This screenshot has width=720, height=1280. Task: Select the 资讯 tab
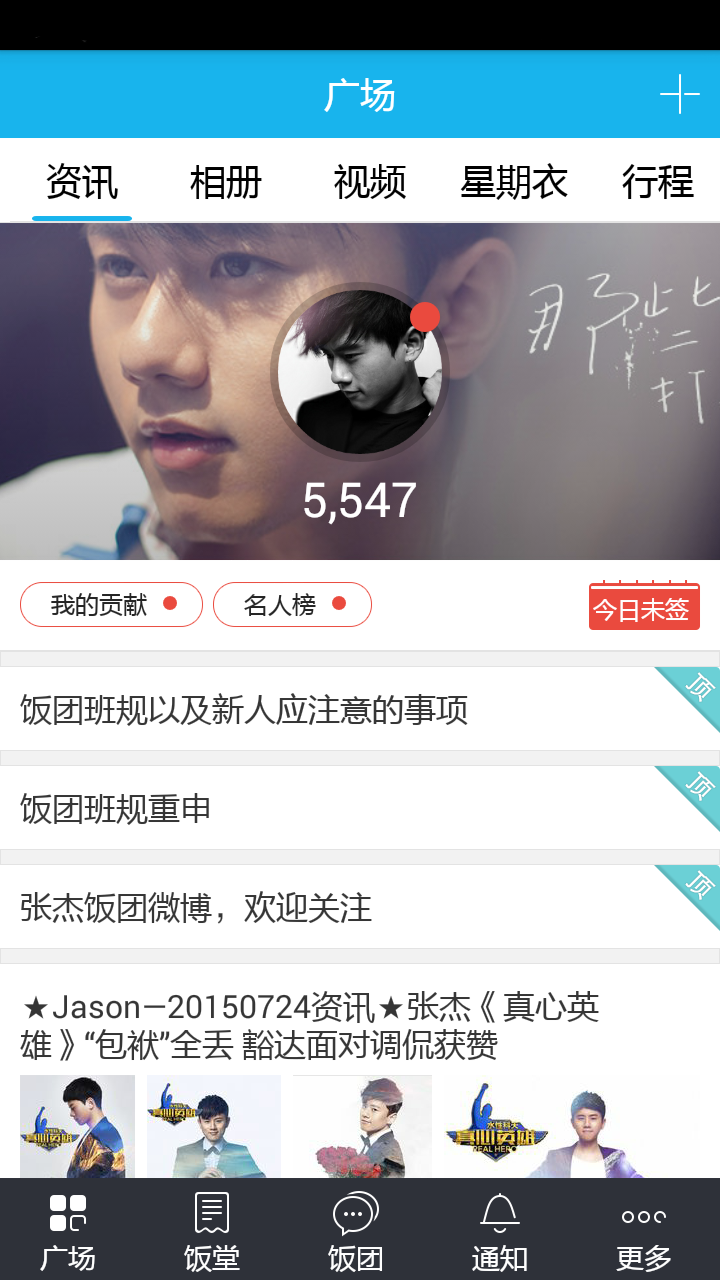(82, 182)
